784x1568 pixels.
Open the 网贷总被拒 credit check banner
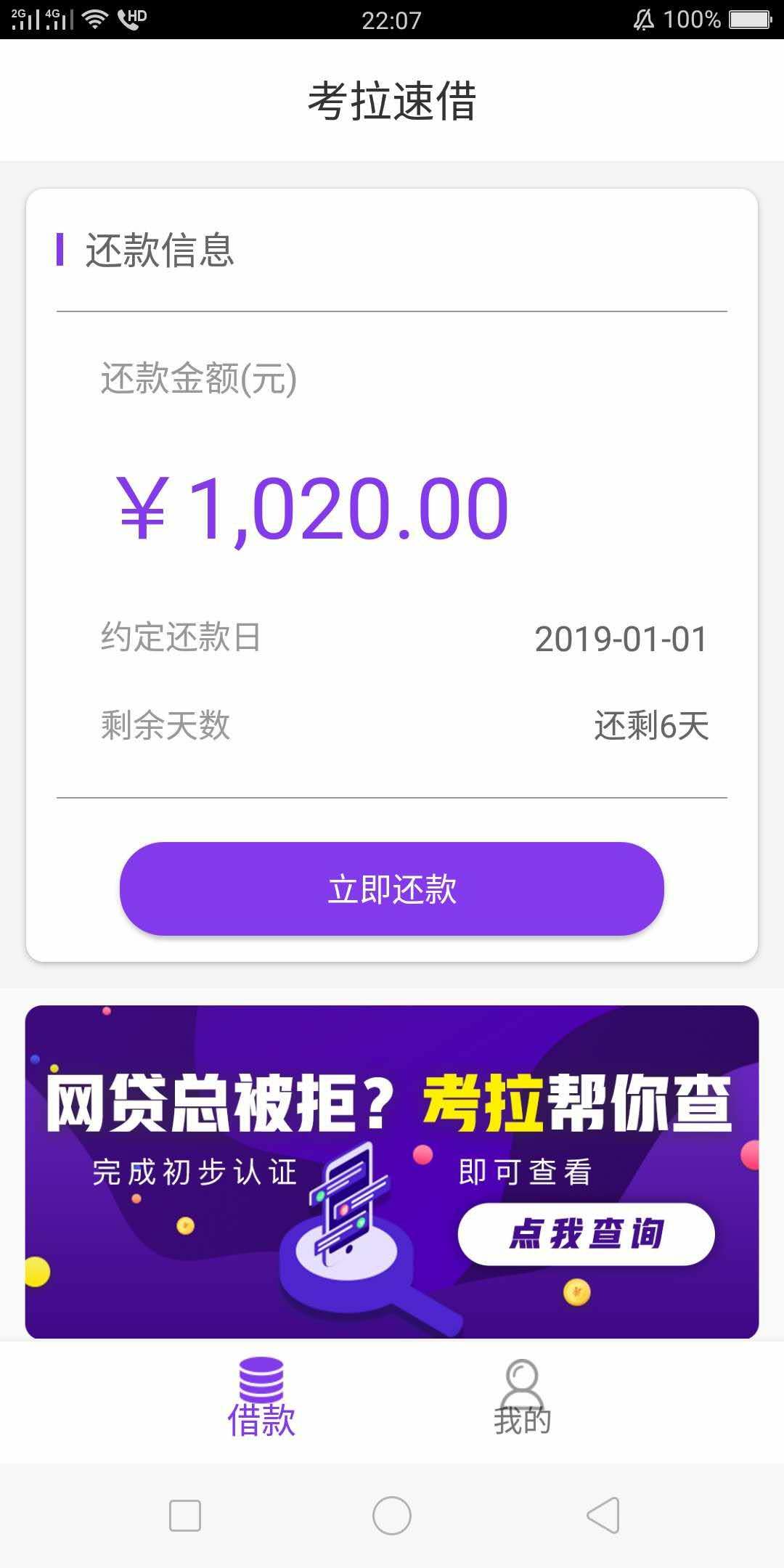point(392,1172)
